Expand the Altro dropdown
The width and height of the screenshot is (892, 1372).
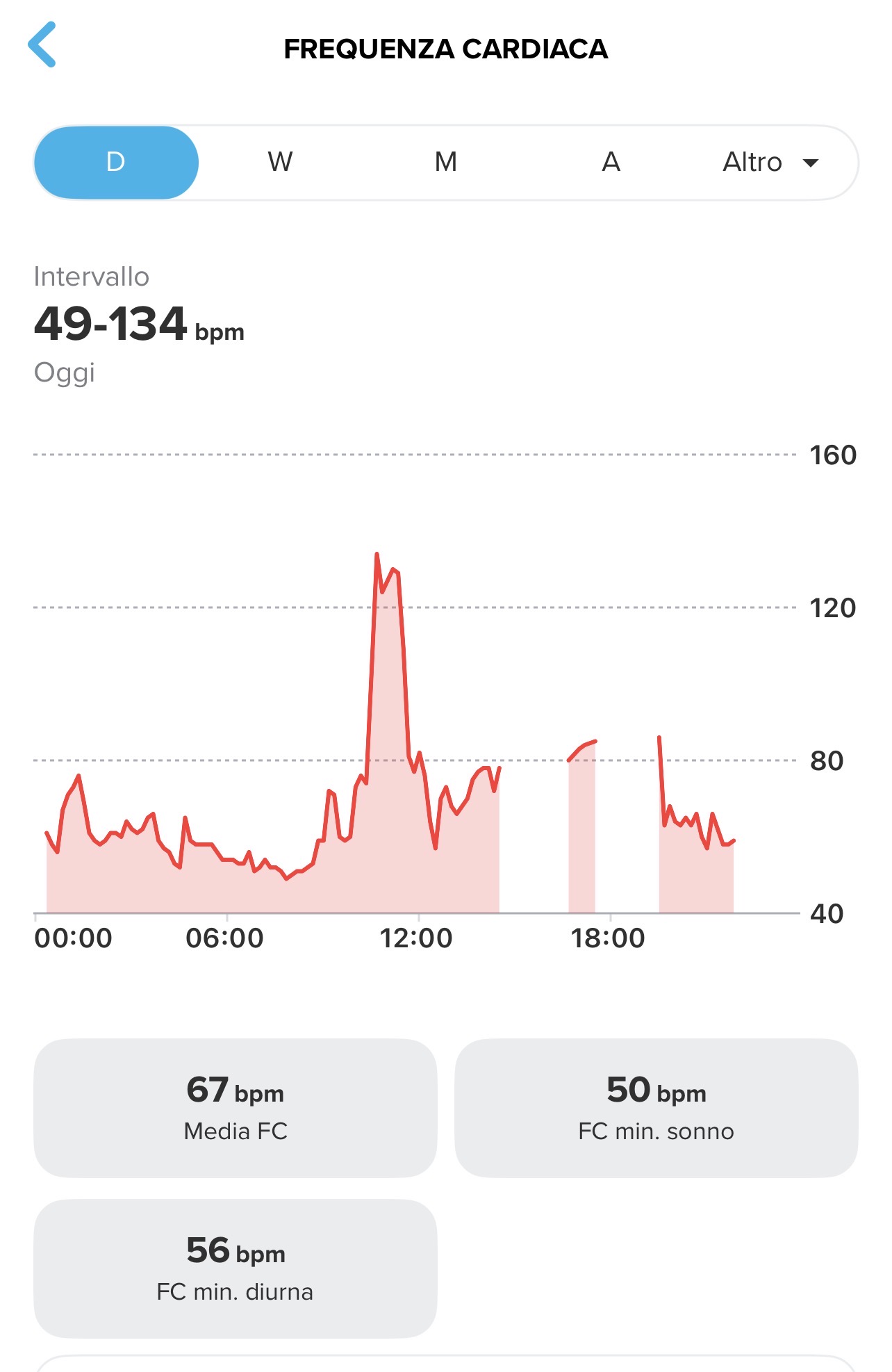tap(770, 163)
